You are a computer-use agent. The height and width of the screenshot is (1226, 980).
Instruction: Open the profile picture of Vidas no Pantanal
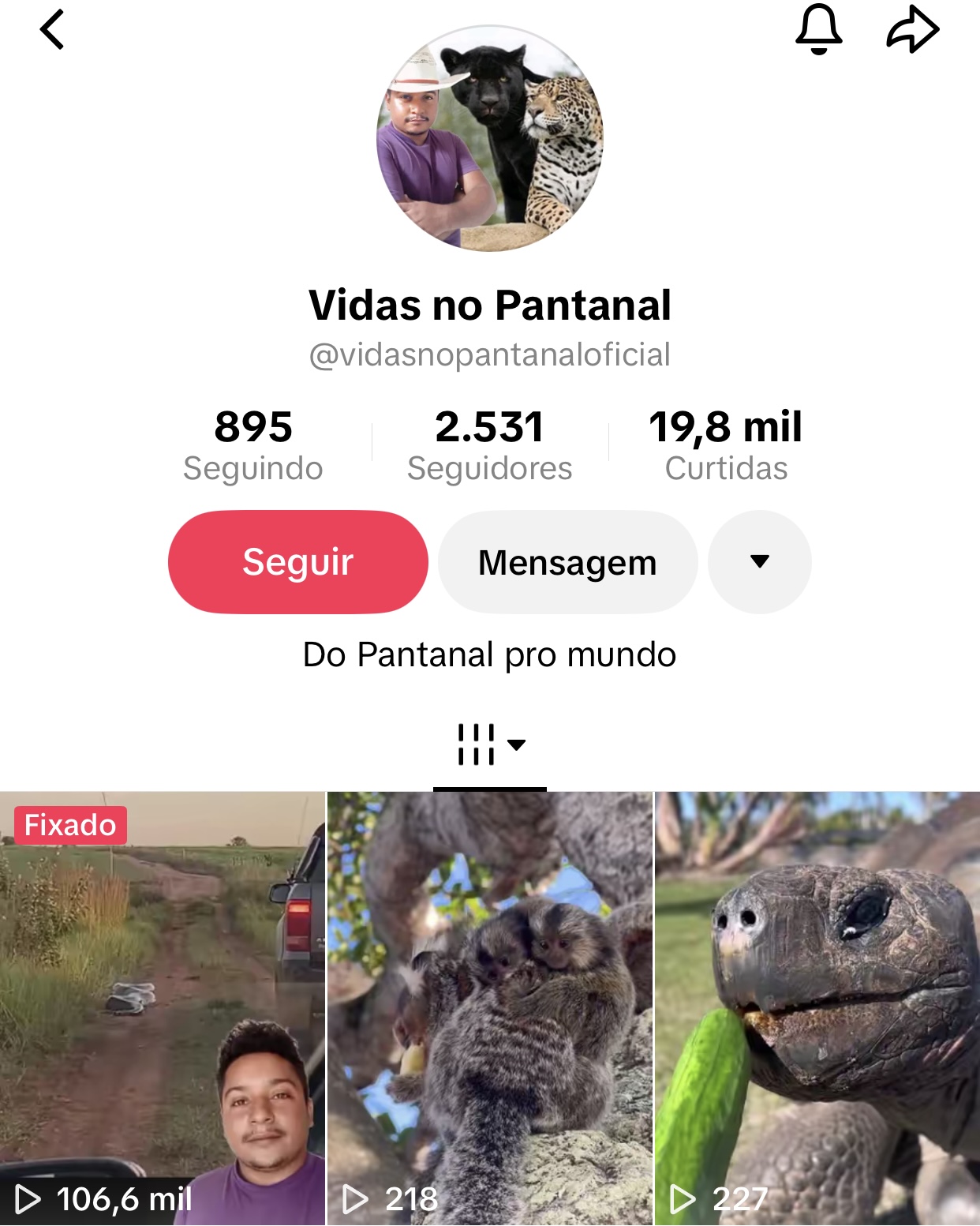(489, 142)
